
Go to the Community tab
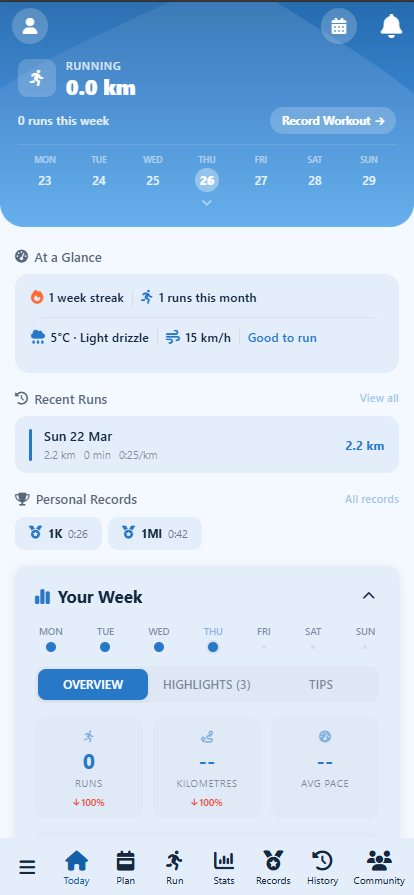pyautogui.click(x=379, y=868)
